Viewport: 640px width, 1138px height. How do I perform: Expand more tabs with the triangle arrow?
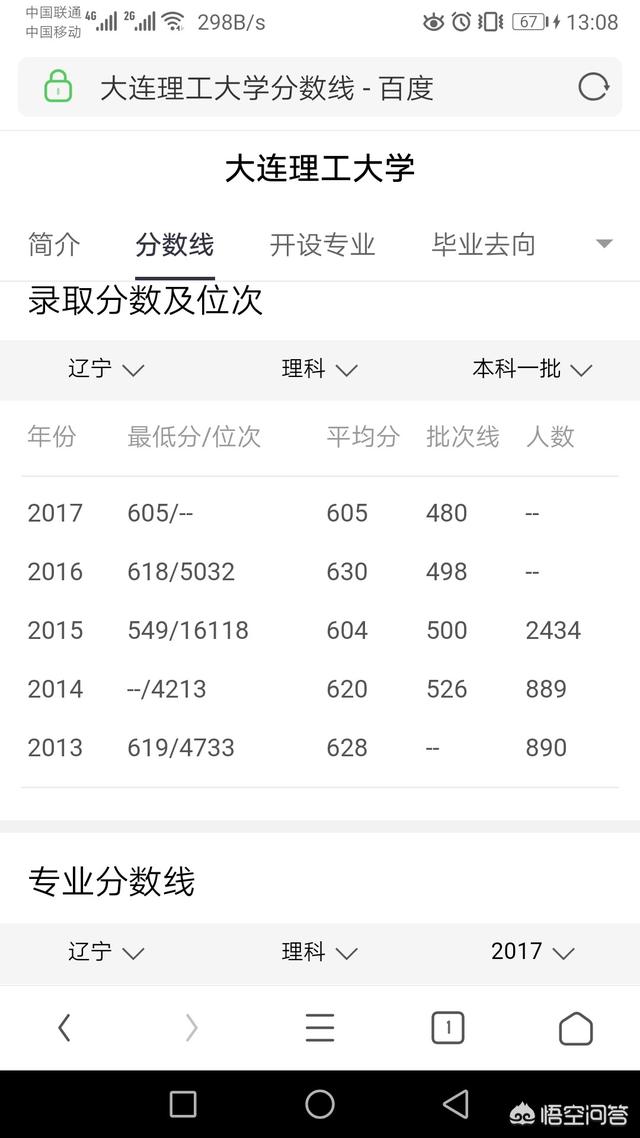[604, 244]
